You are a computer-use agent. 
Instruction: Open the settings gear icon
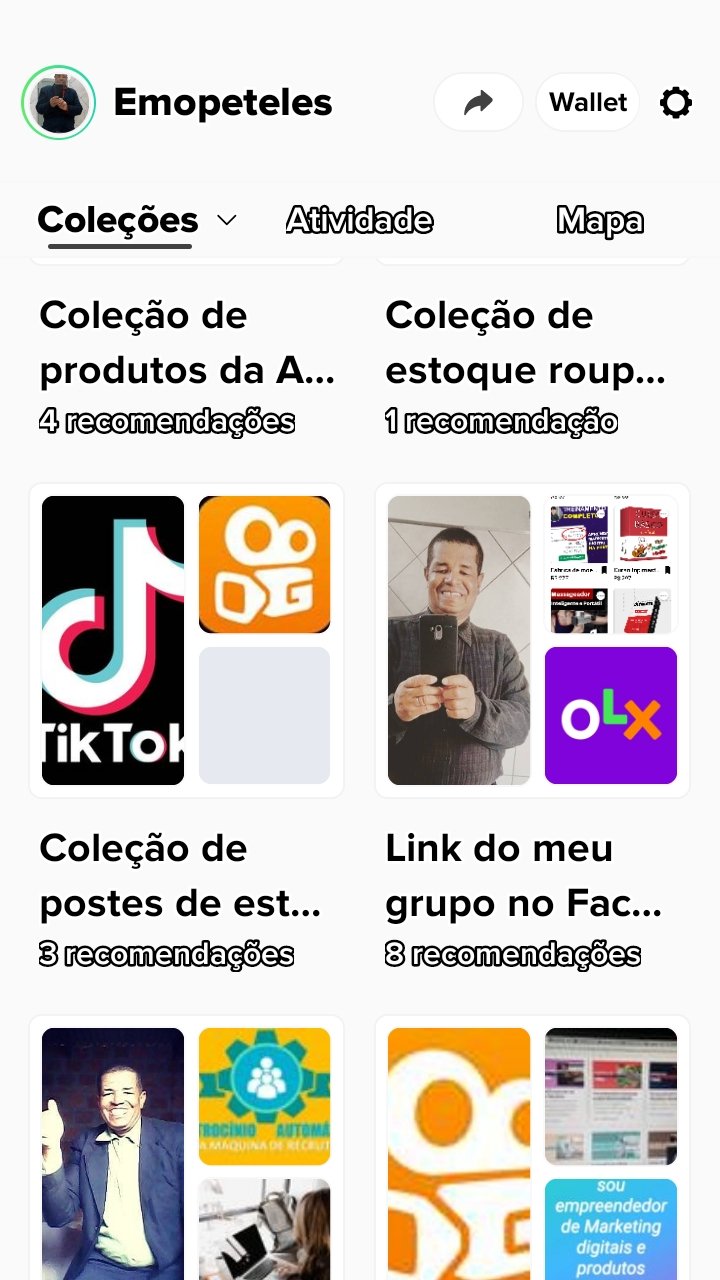676,102
